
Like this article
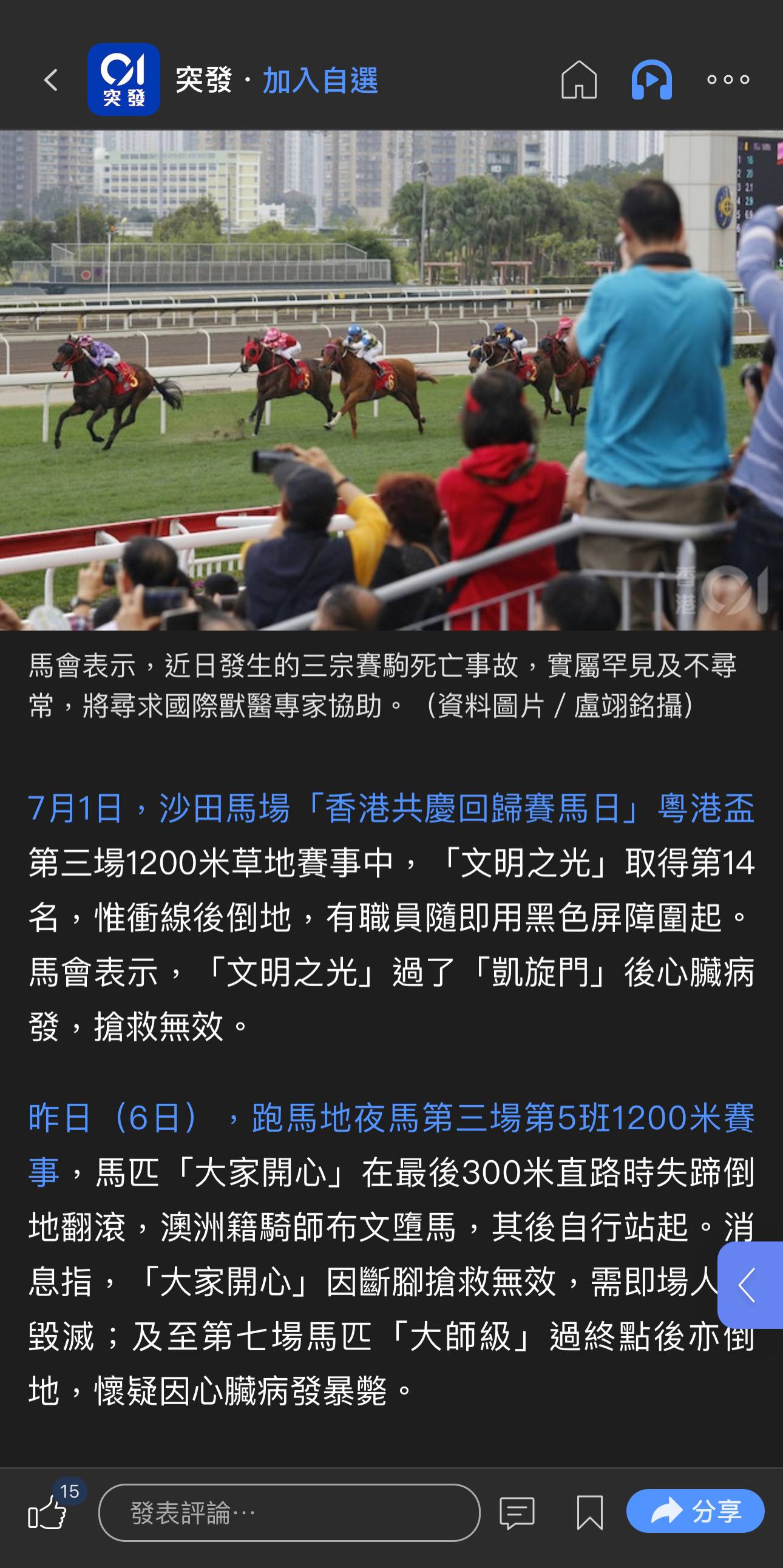click(x=47, y=1513)
